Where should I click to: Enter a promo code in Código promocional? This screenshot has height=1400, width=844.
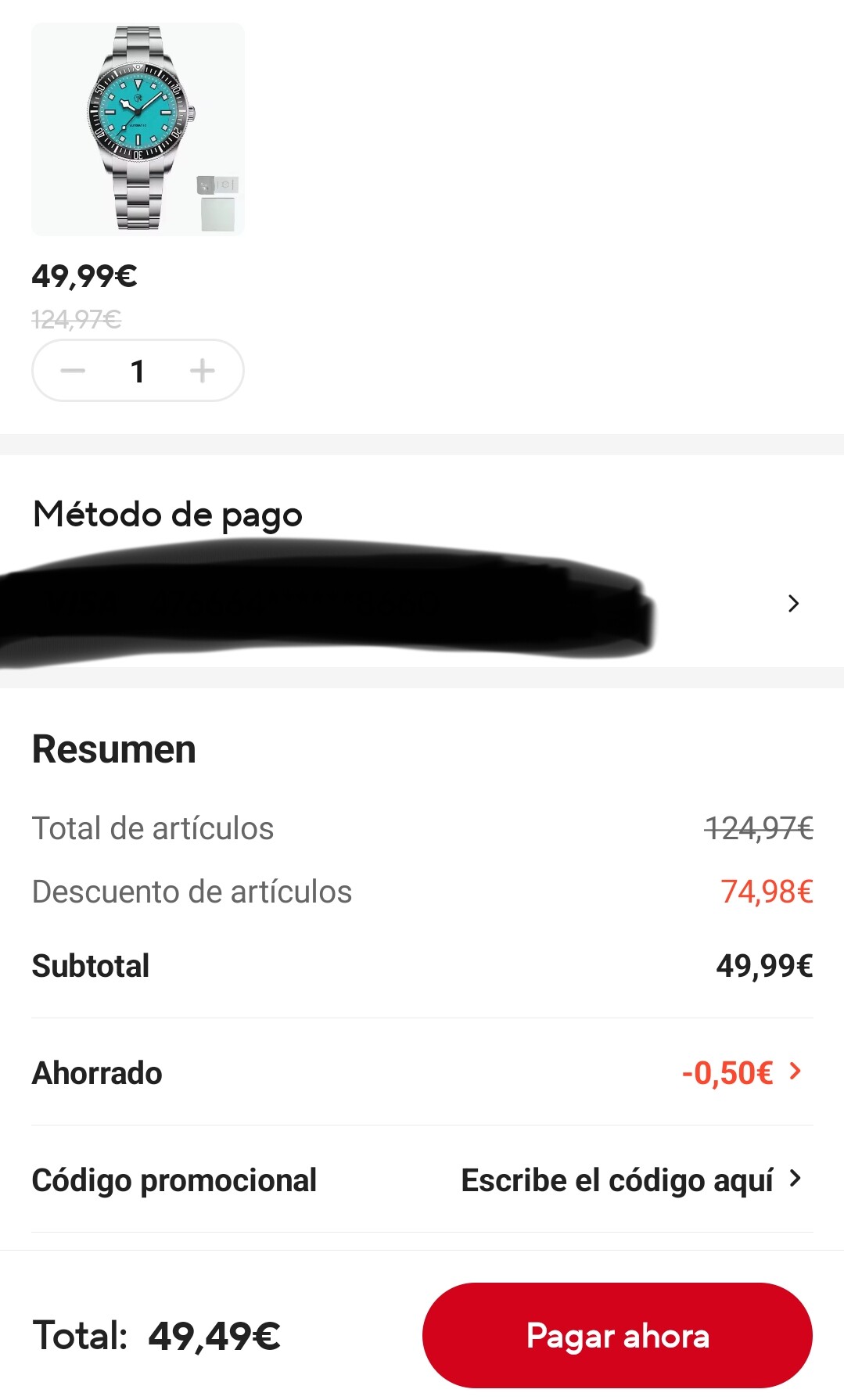coord(630,1180)
